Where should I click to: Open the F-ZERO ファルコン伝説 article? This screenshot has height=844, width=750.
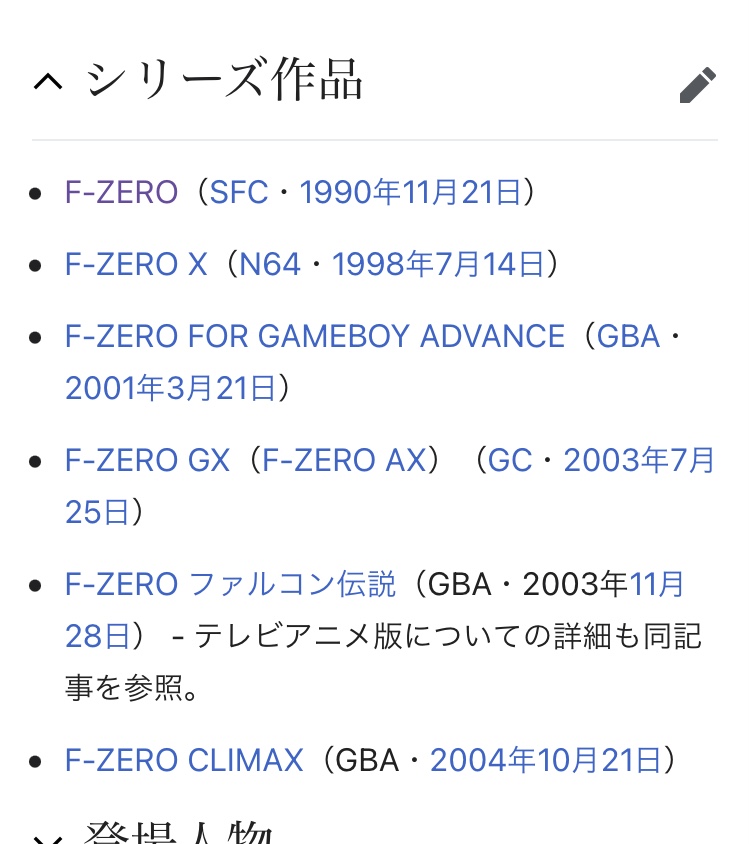(230, 584)
